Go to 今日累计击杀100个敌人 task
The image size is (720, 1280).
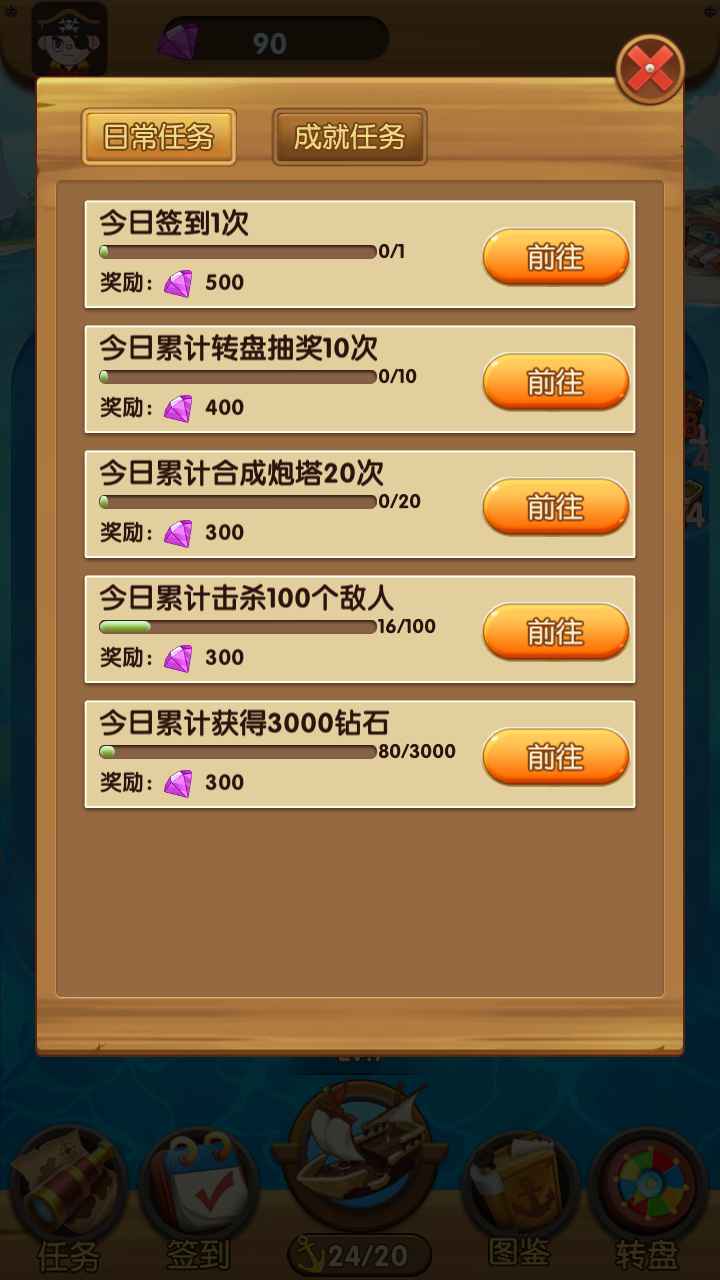[x=556, y=632]
